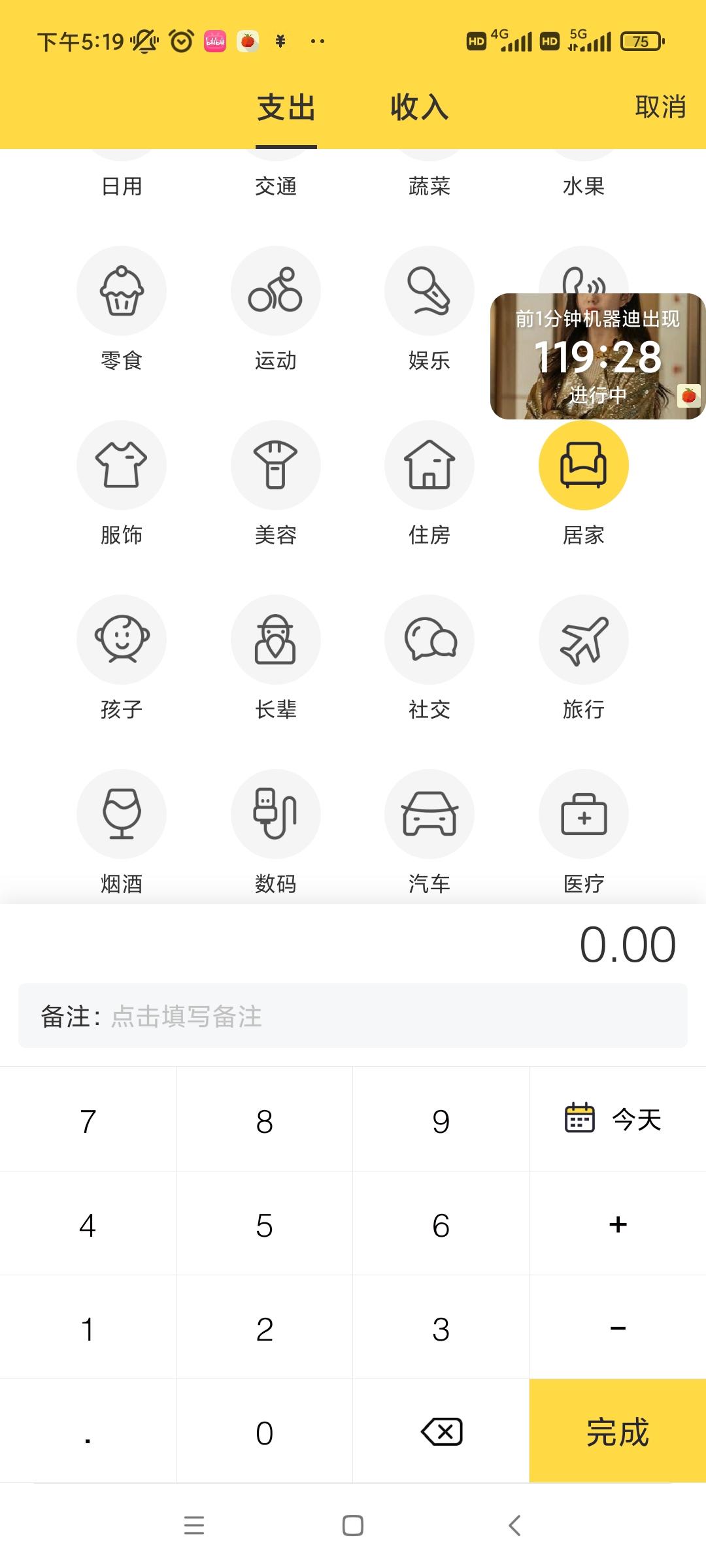The height and width of the screenshot is (1568, 706).
Task: Cancel with the 取消 button
Action: tap(660, 107)
